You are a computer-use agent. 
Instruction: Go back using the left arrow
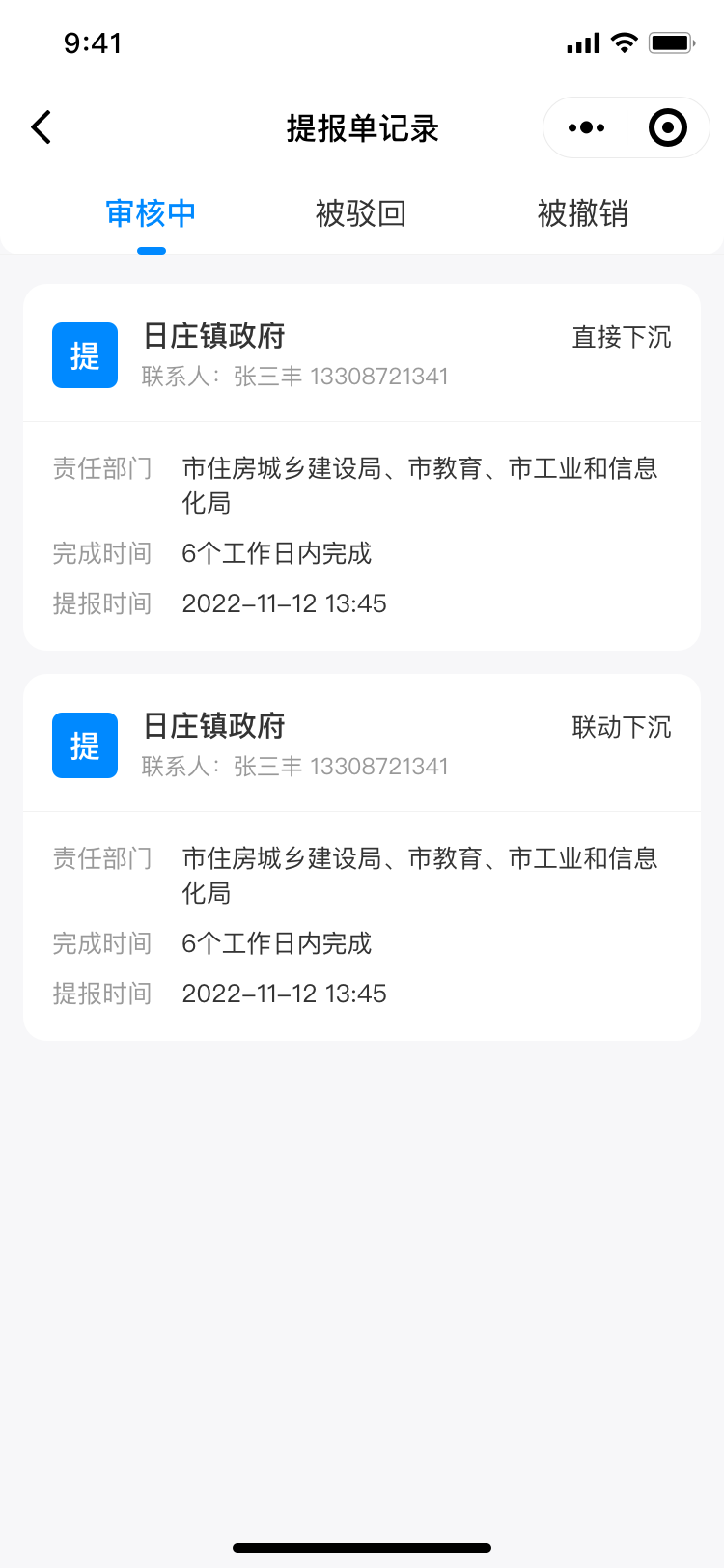[41, 127]
